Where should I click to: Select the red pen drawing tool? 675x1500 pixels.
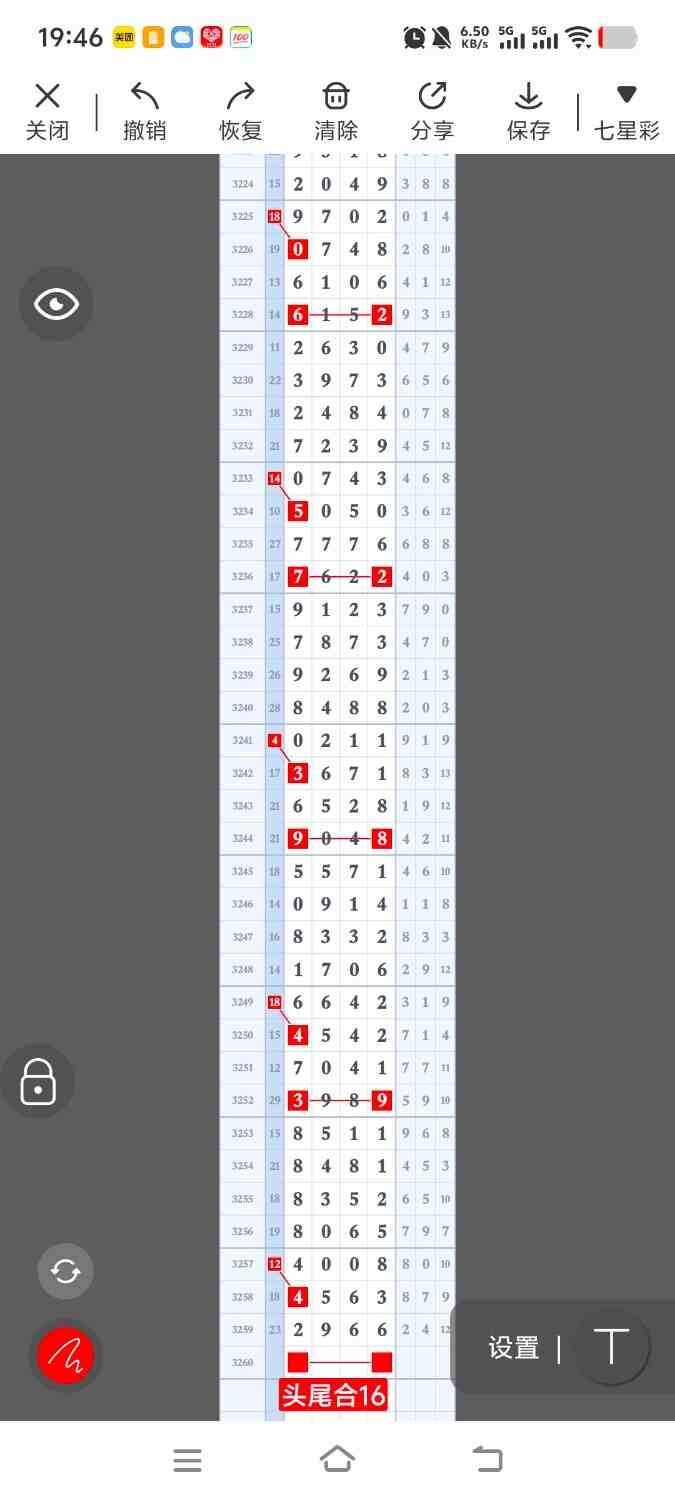point(66,1356)
